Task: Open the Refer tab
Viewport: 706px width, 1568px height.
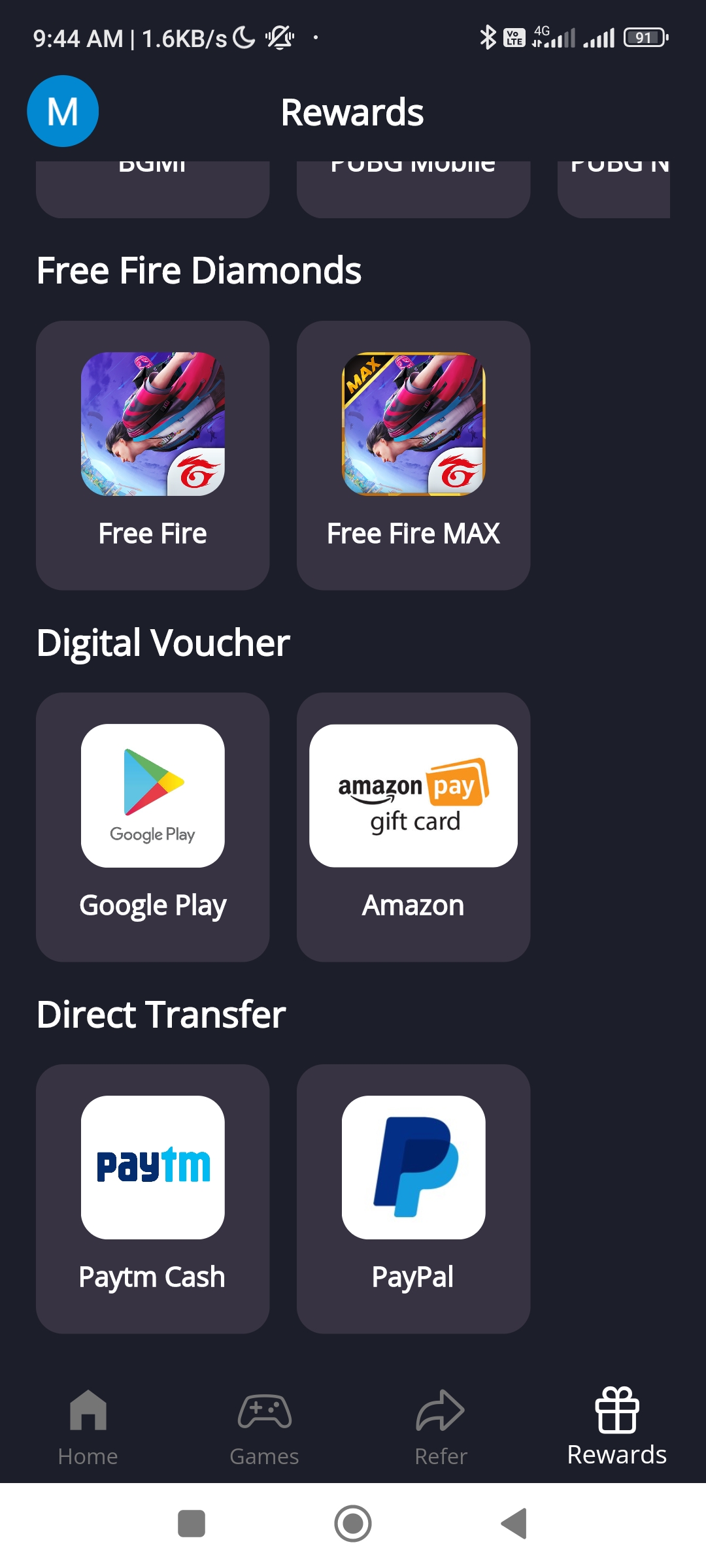Action: (x=441, y=1428)
